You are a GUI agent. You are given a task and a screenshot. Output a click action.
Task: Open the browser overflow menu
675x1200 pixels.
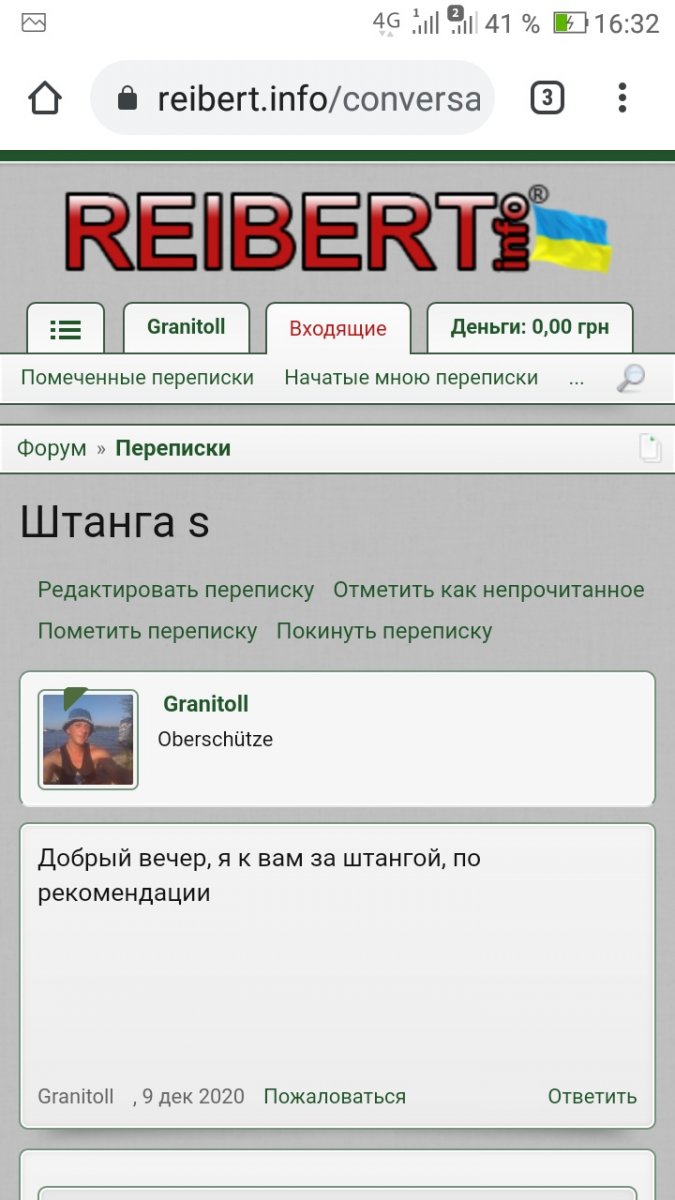[x=622, y=98]
